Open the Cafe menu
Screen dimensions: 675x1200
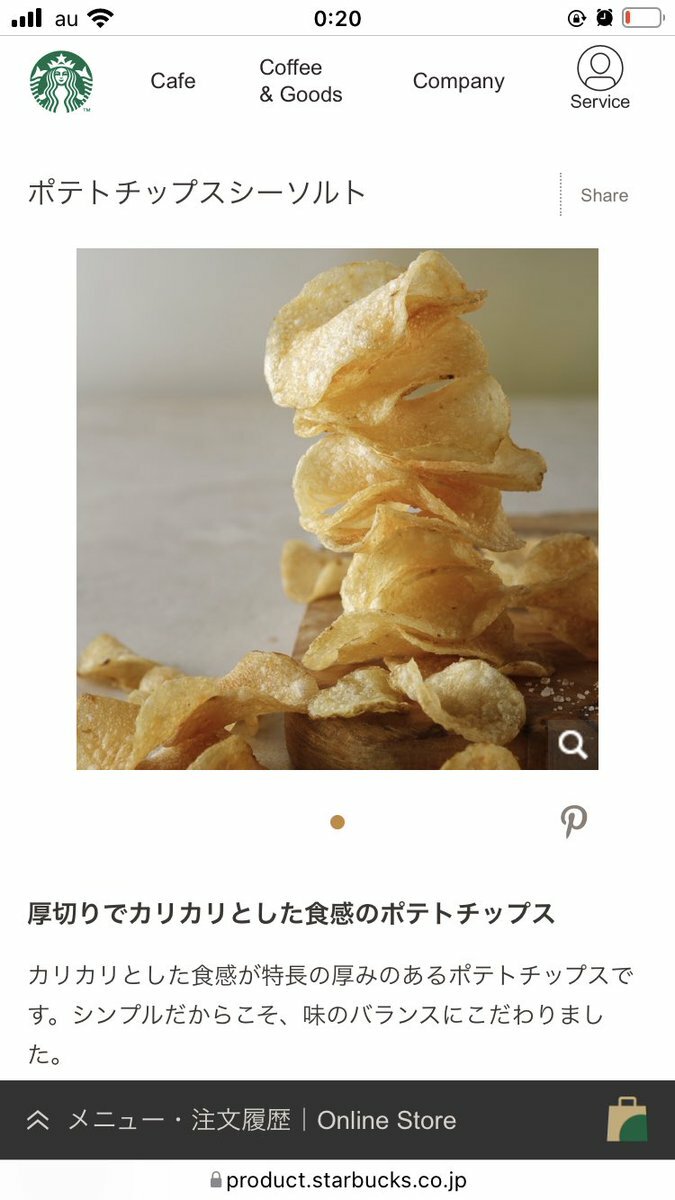pos(173,81)
